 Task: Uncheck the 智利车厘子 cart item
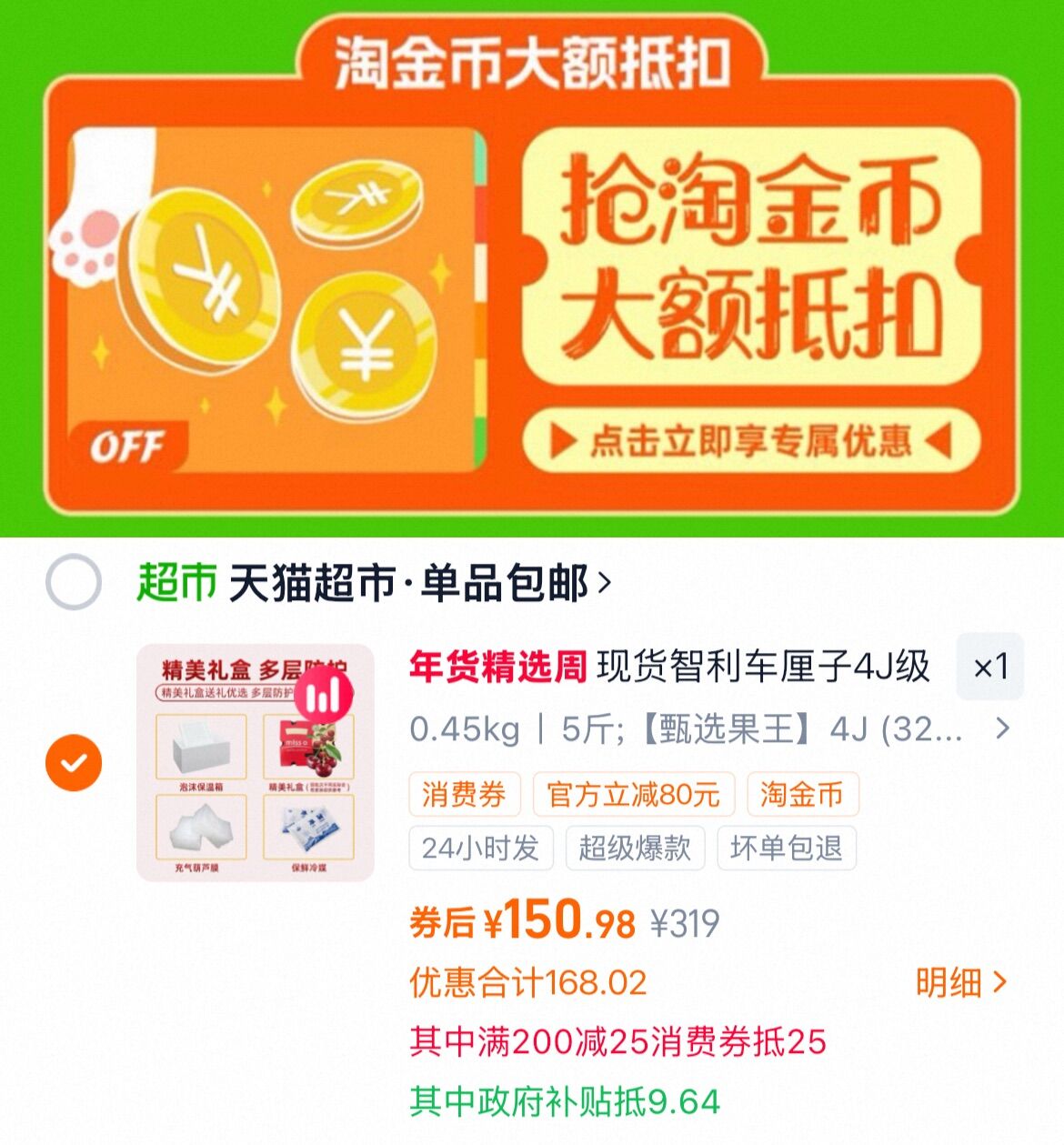tap(74, 762)
